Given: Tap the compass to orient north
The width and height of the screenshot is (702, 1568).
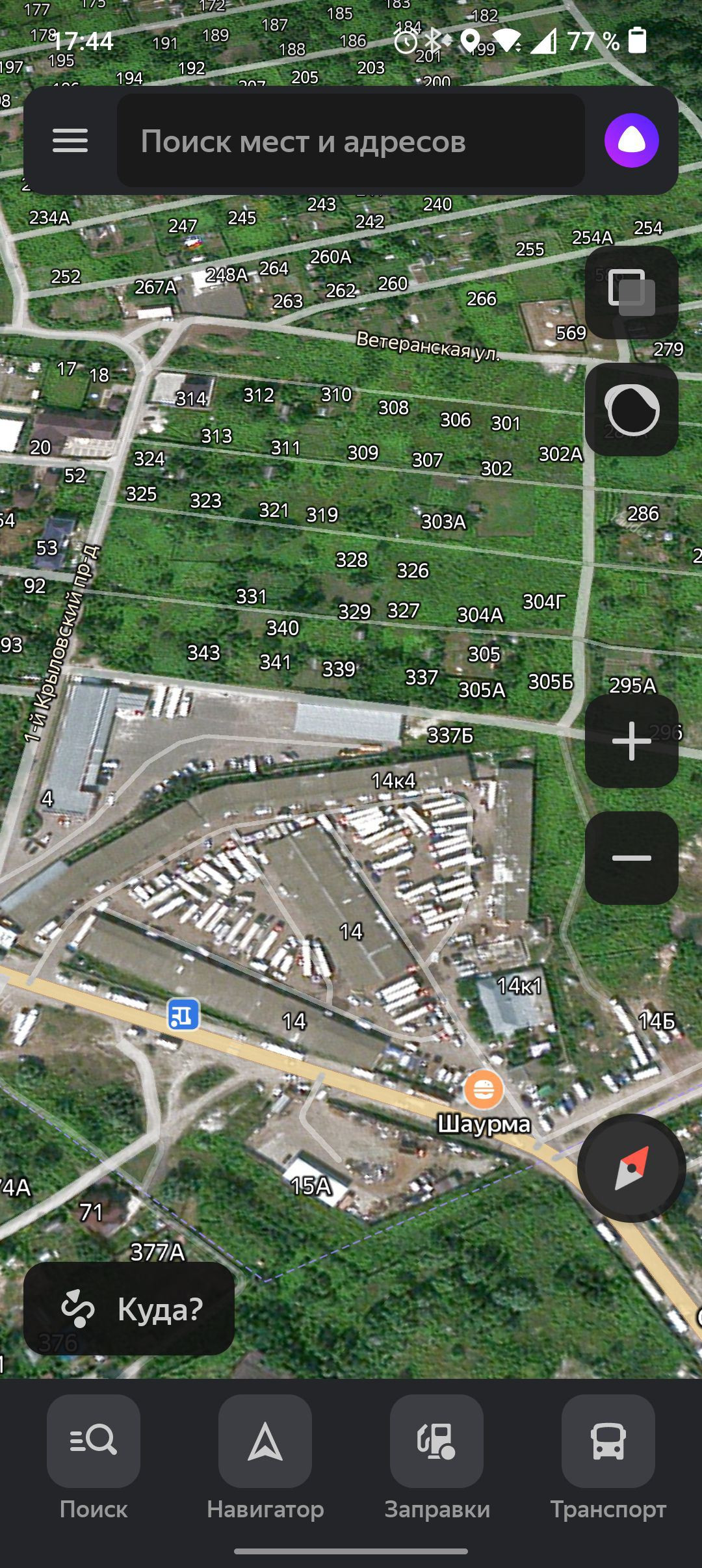Looking at the screenshot, I should [632, 1168].
